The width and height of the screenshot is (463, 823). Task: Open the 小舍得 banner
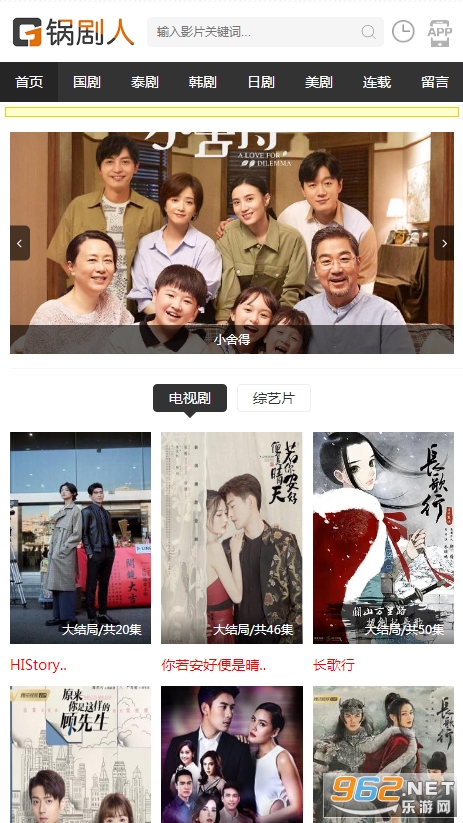pos(232,243)
